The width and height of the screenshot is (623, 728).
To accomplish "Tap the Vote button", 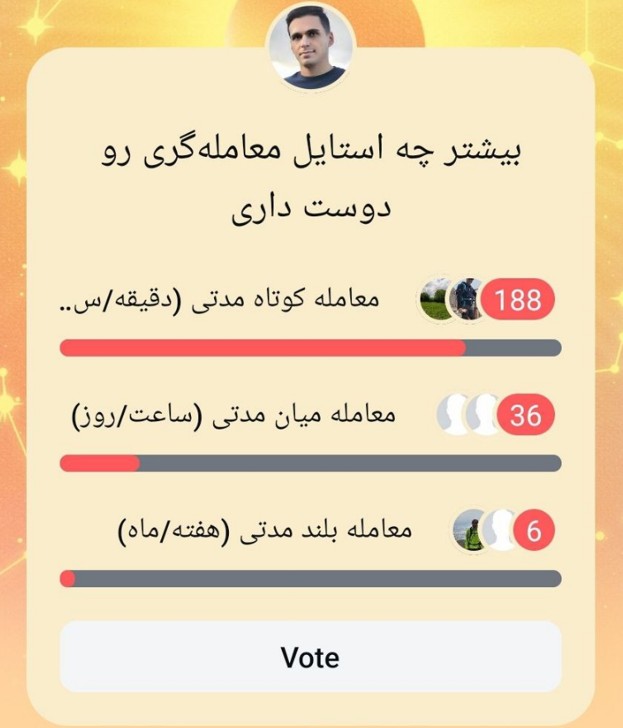I will 310,657.
